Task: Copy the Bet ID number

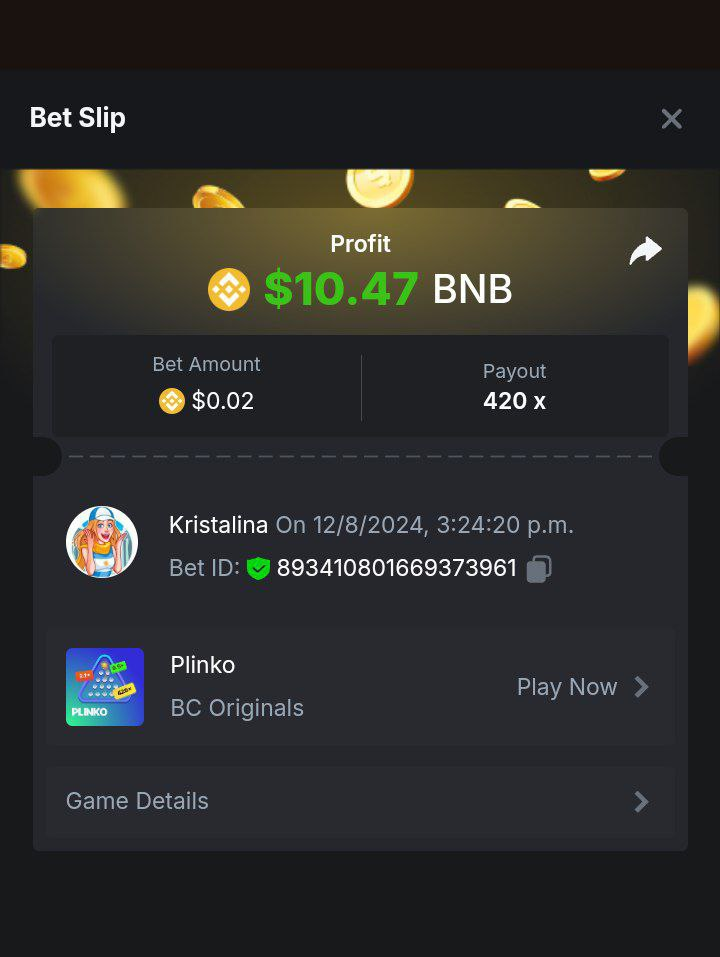Action: (539, 569)
